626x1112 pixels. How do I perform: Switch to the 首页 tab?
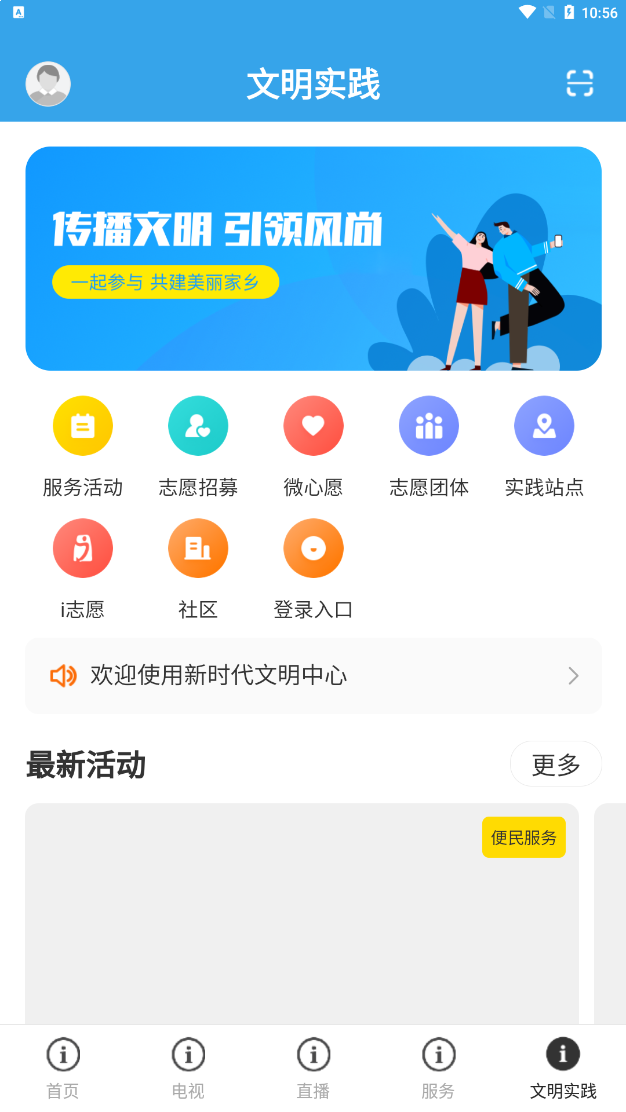click(63, 1067)
